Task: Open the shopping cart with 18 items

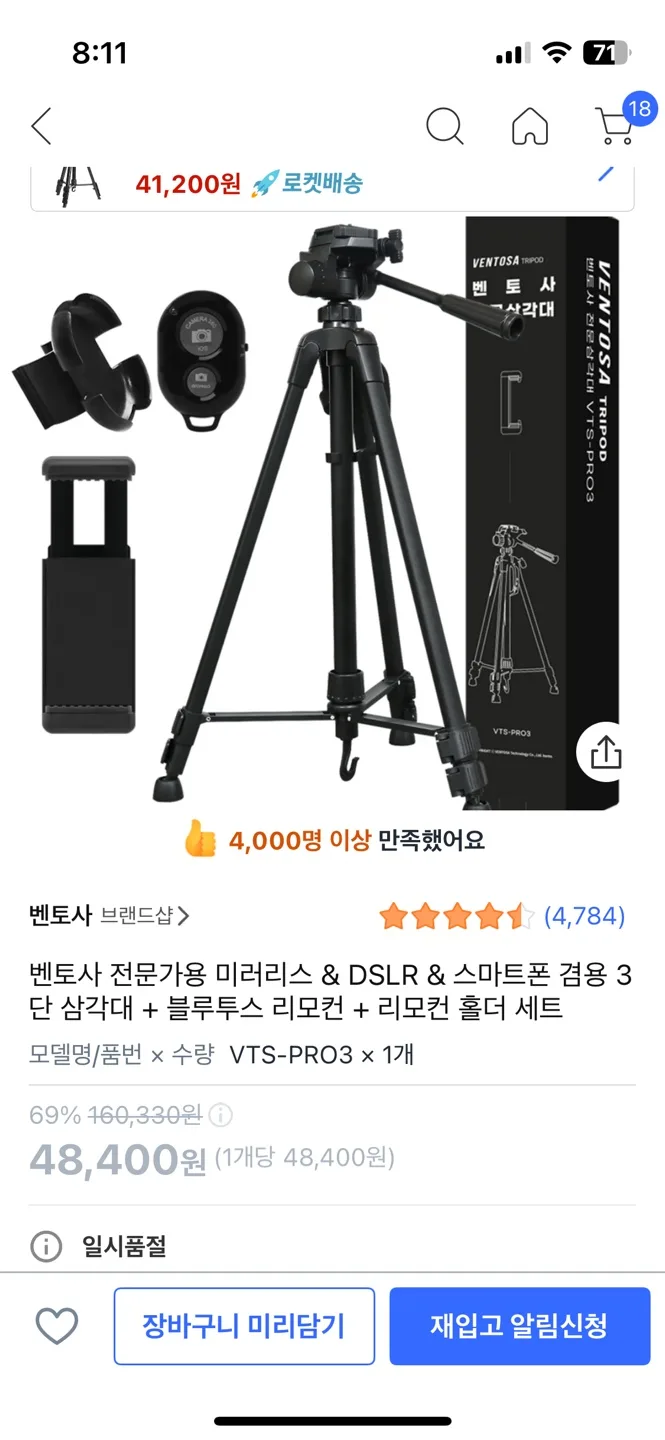Action: pyautogui.click(x=615, y=125)
